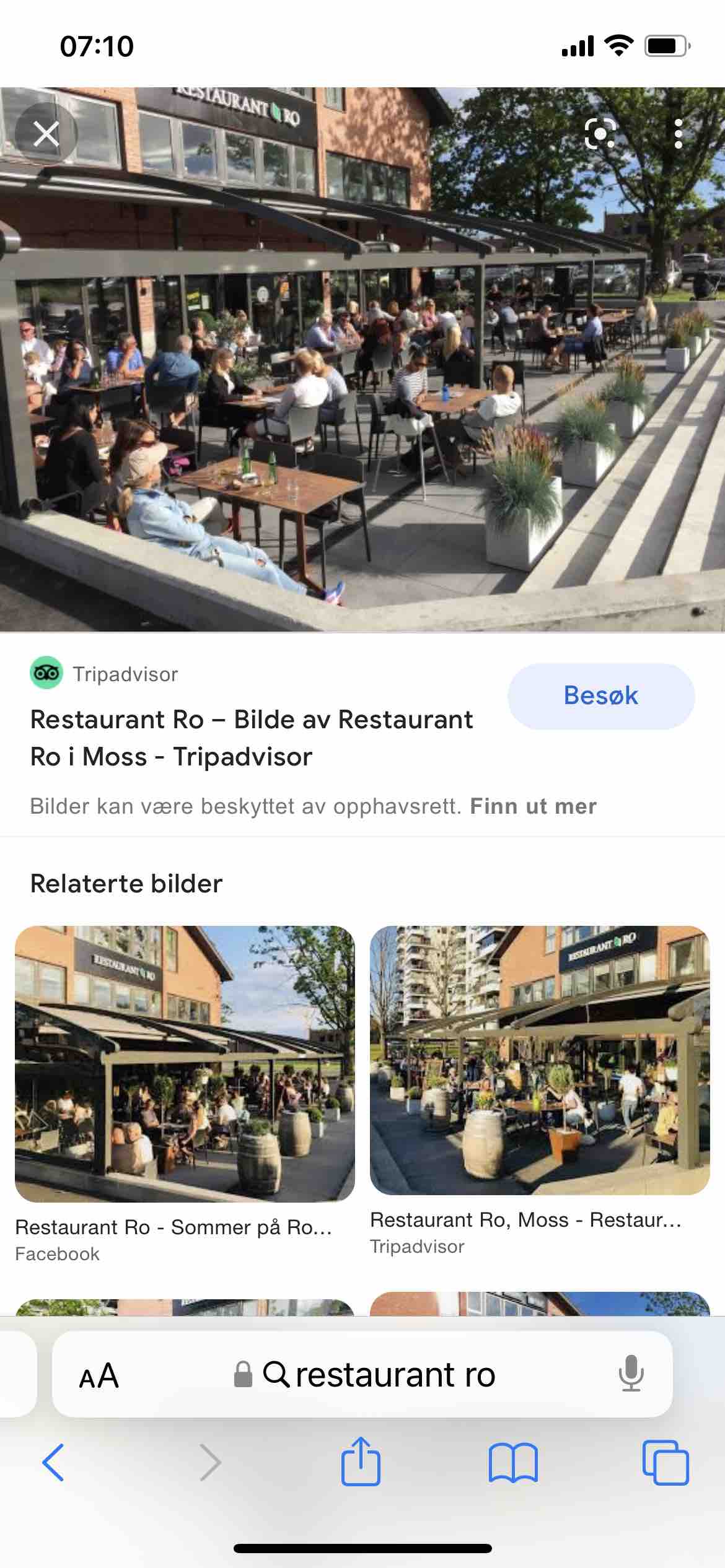Open the Restaurant Ro Tripadvisor title link
This screenshot has height=1568, width=725.
point(251,738)
